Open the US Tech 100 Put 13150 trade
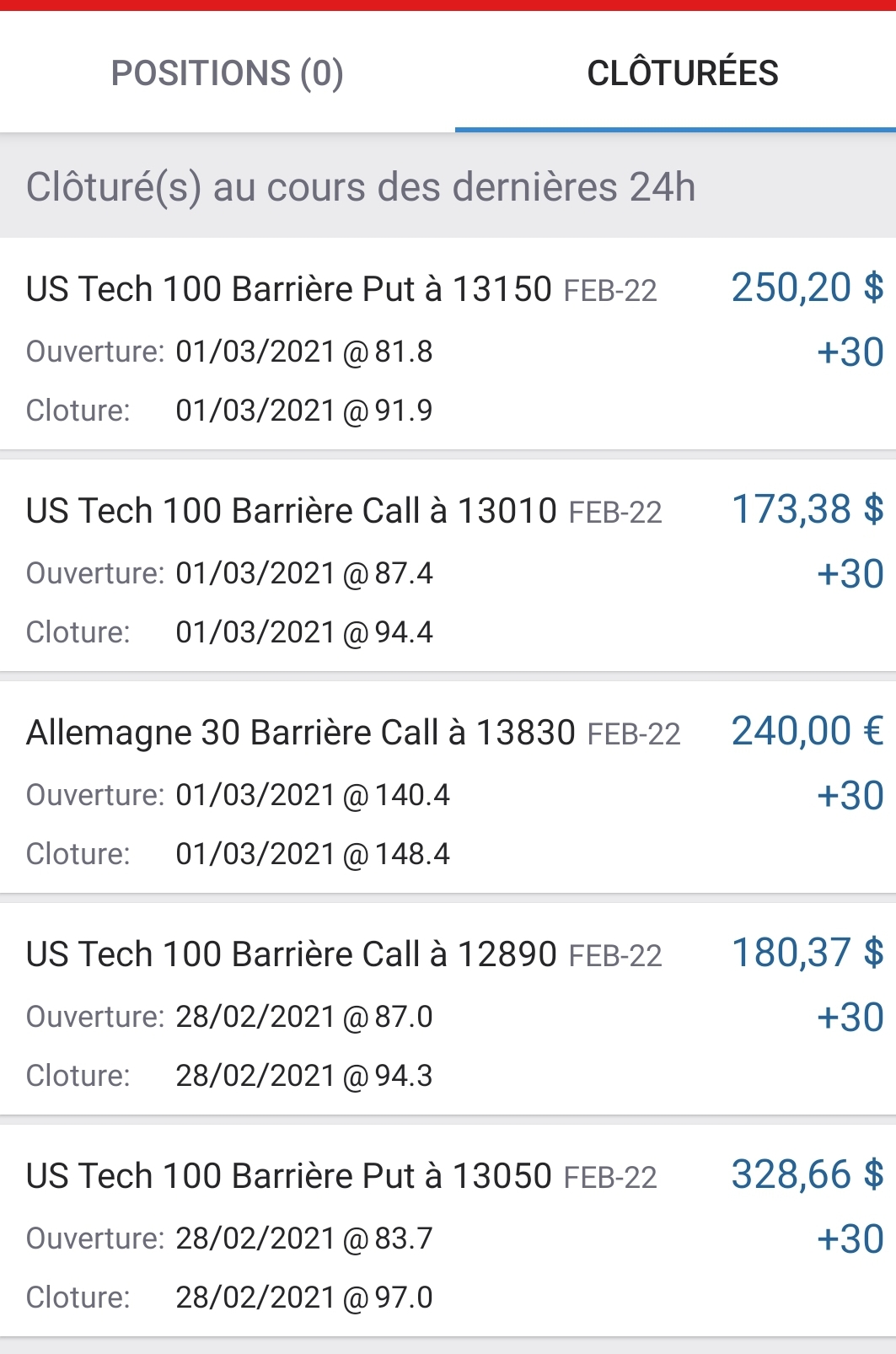The width and height of the screenshot is (896, 1354). tap(447, 346)
